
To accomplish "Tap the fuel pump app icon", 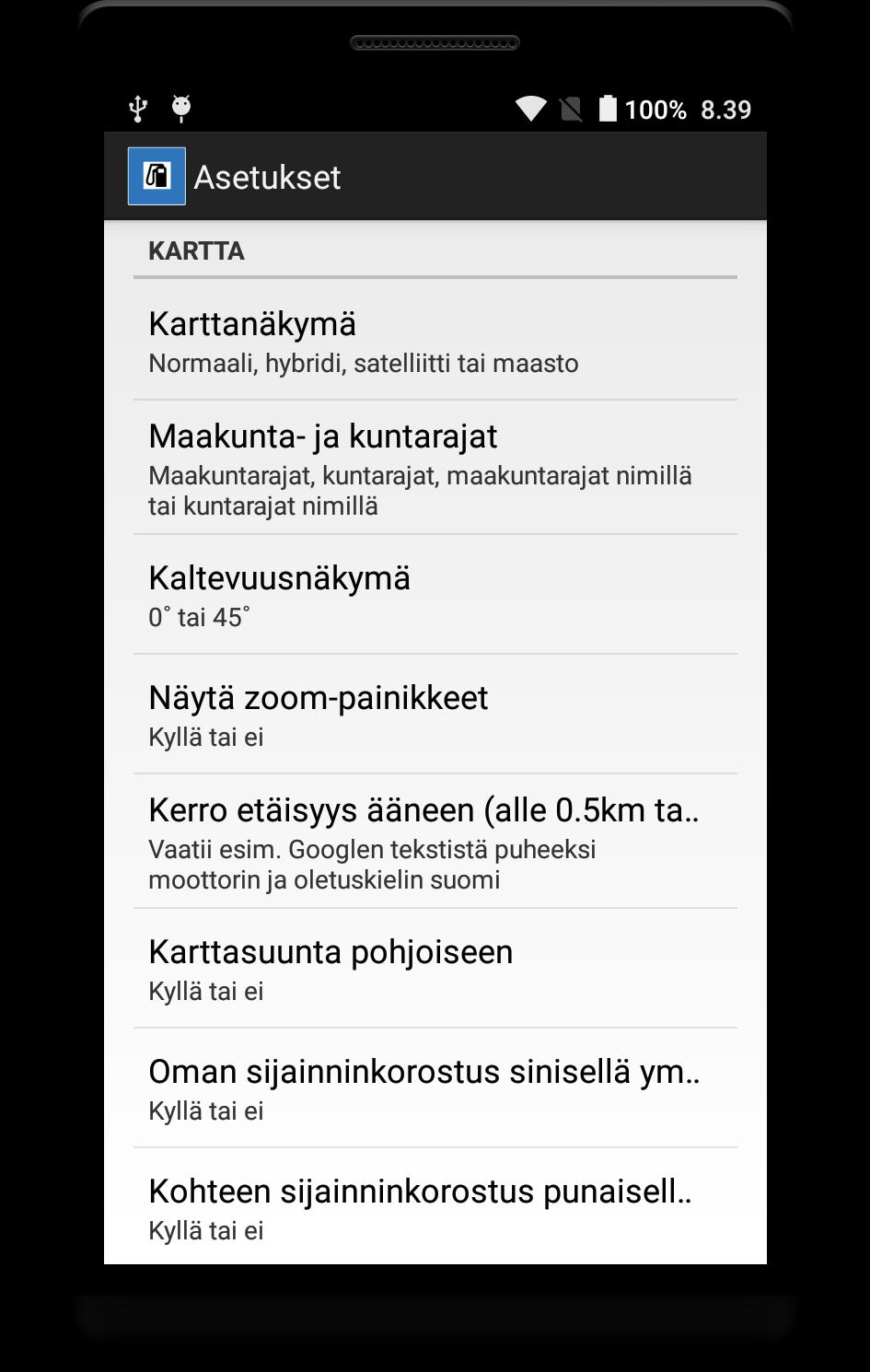I will click(157, 176).
